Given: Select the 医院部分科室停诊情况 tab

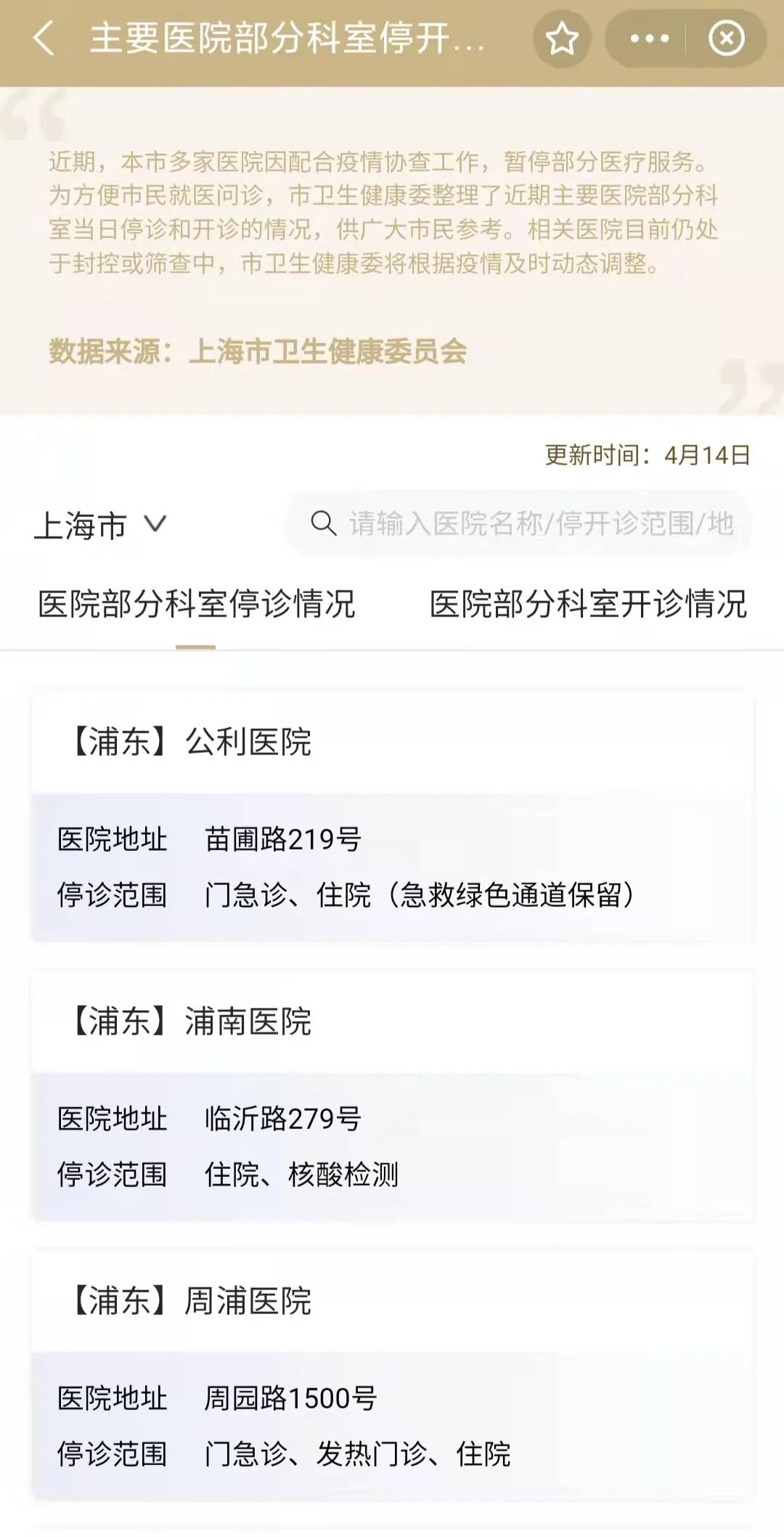Looking at the screenshot, I should [196, 604].
